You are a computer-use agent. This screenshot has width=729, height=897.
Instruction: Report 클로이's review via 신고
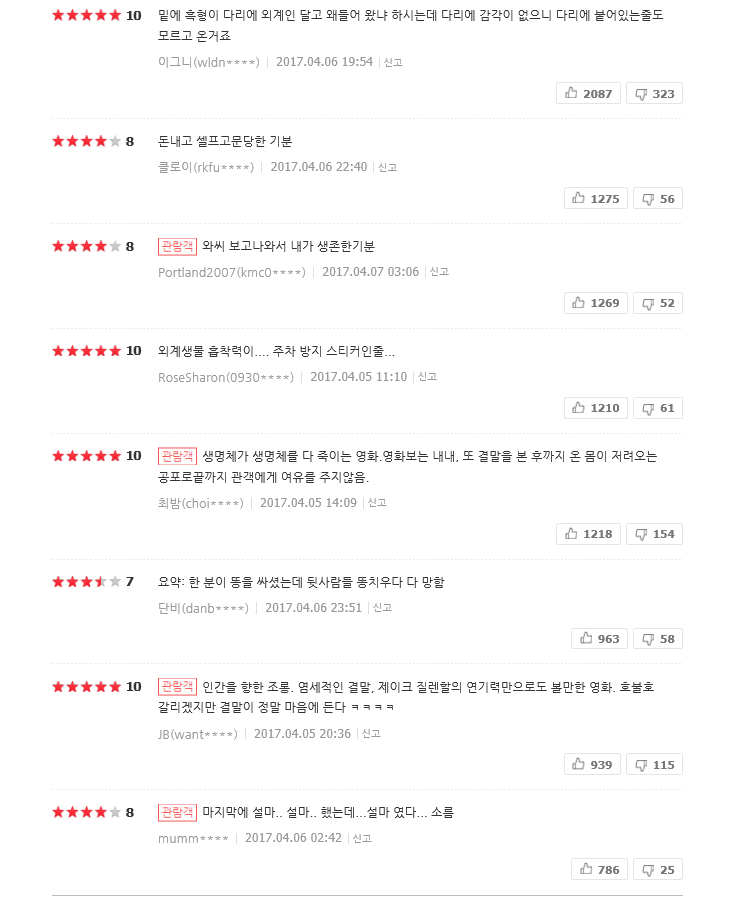pyautogui.click(x=387, y=168)
